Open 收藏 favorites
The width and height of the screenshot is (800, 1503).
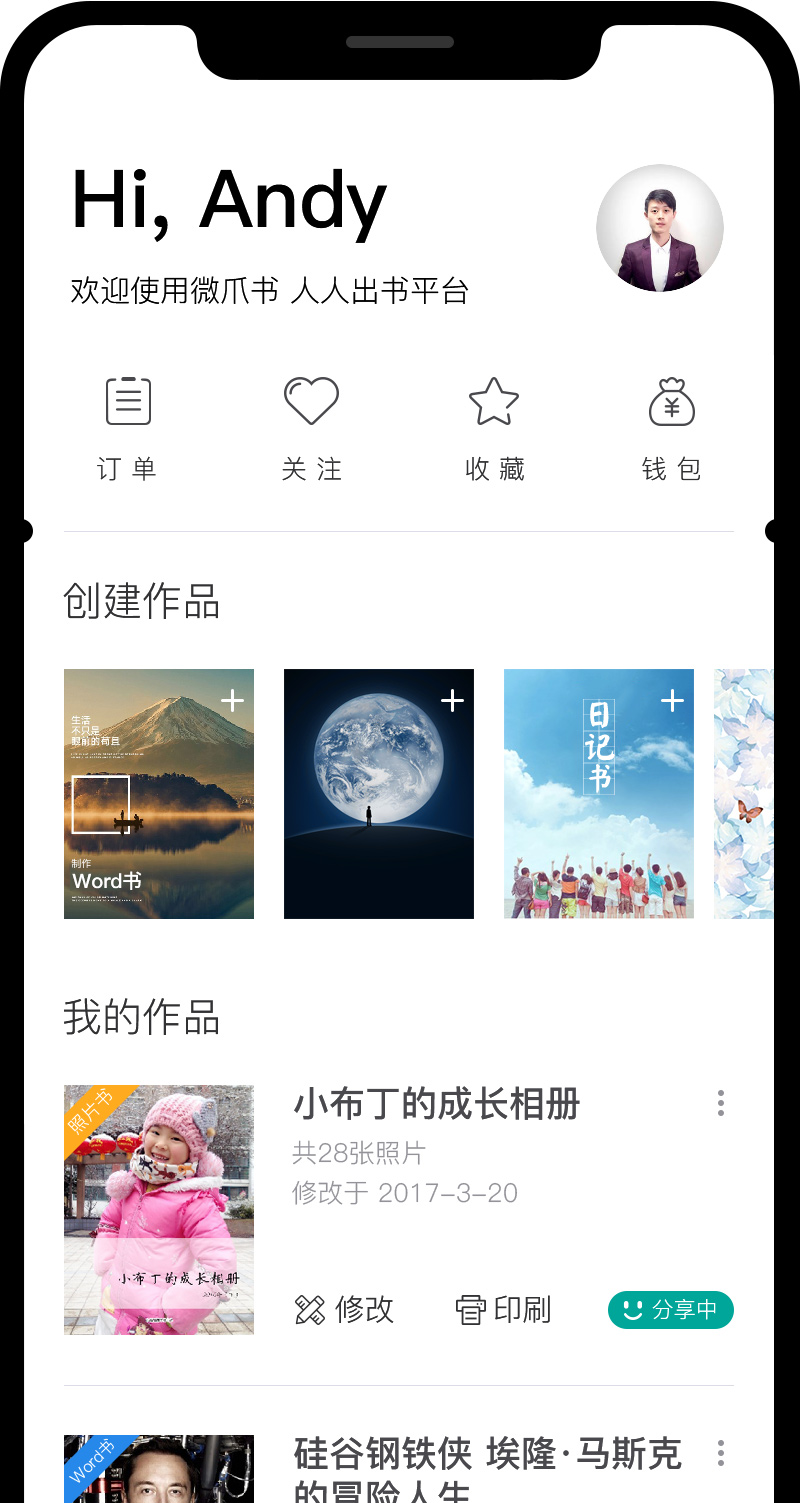click(x=494, y=426)
